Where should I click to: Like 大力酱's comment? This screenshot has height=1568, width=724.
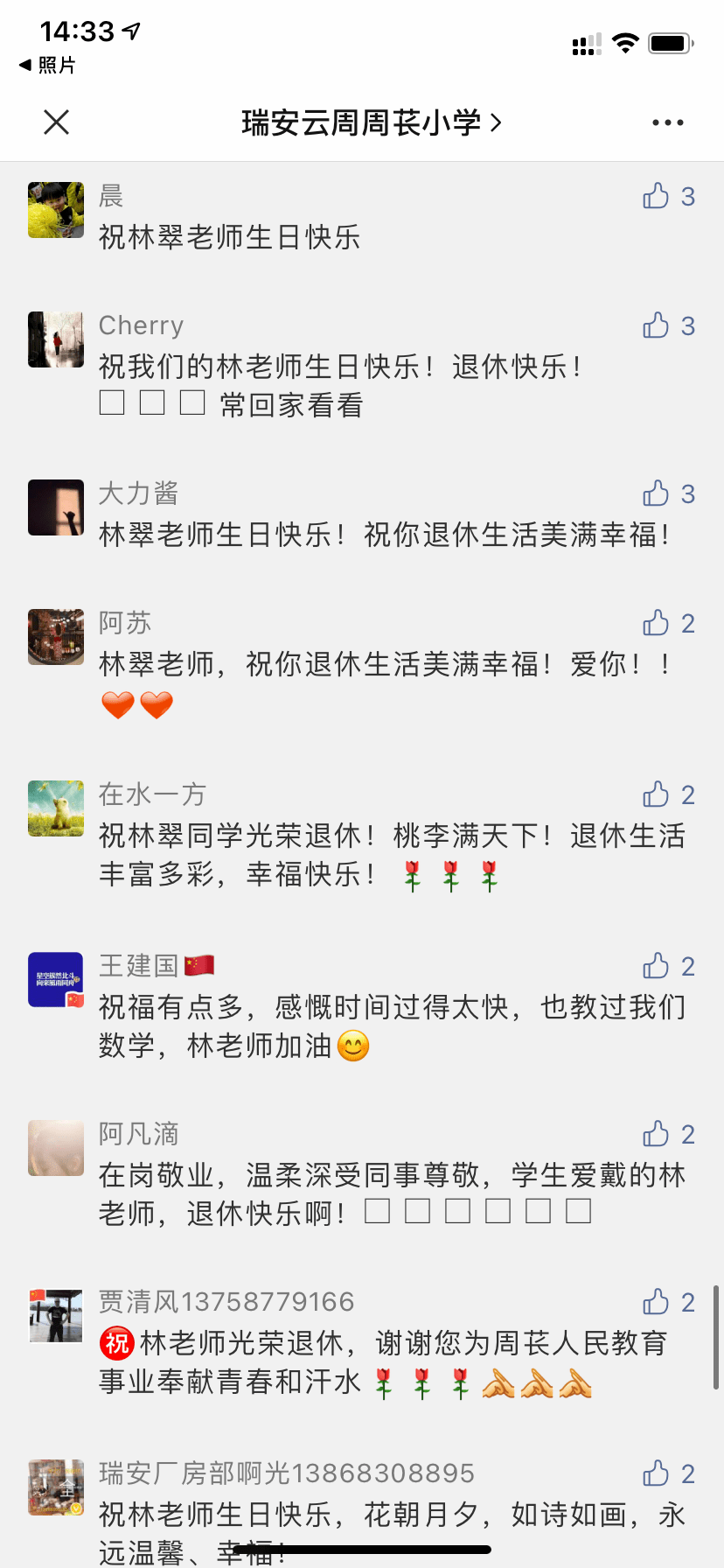point(656,493)
